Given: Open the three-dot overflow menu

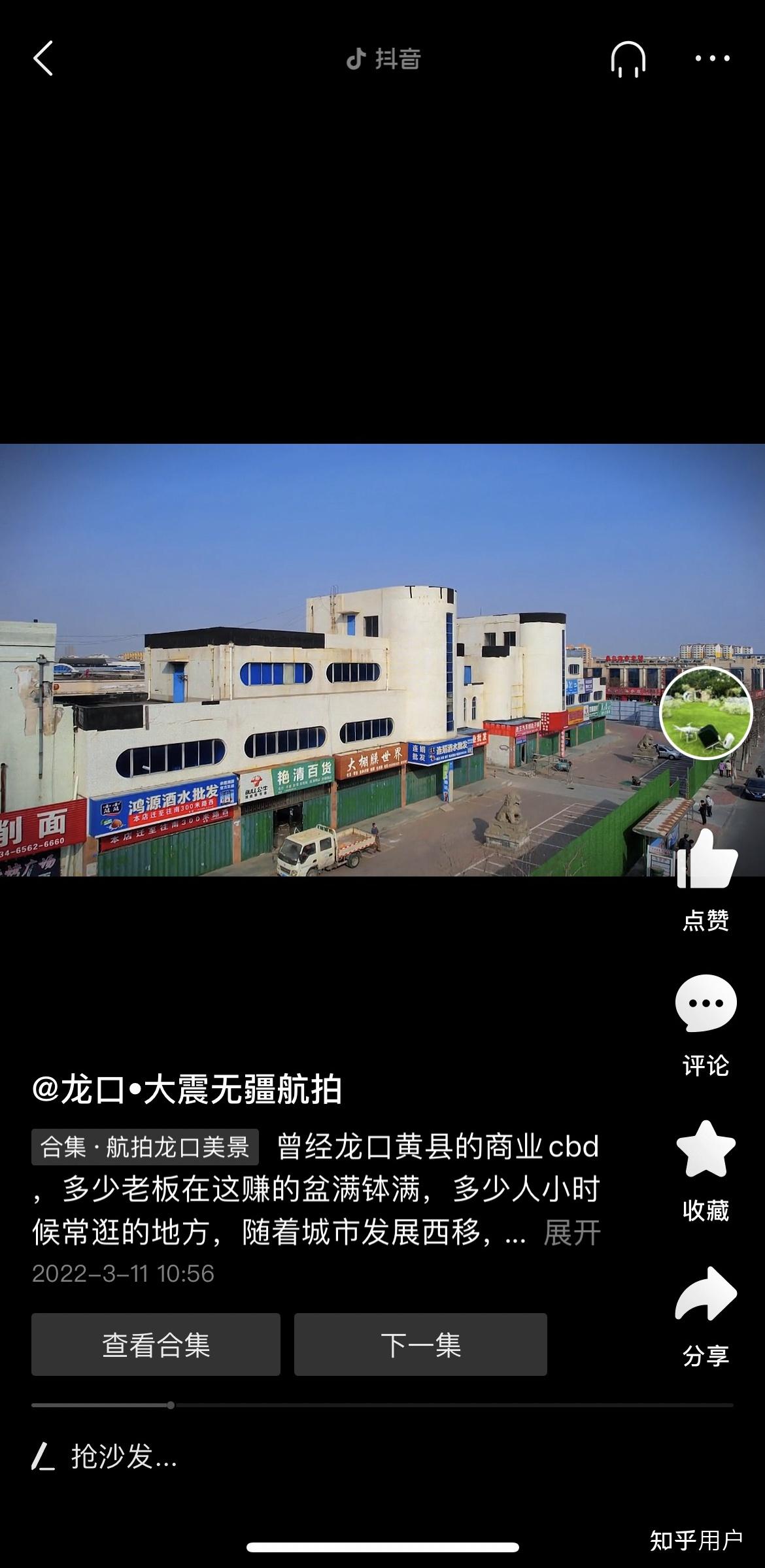Looking at the screenshot, I should 712,59.
